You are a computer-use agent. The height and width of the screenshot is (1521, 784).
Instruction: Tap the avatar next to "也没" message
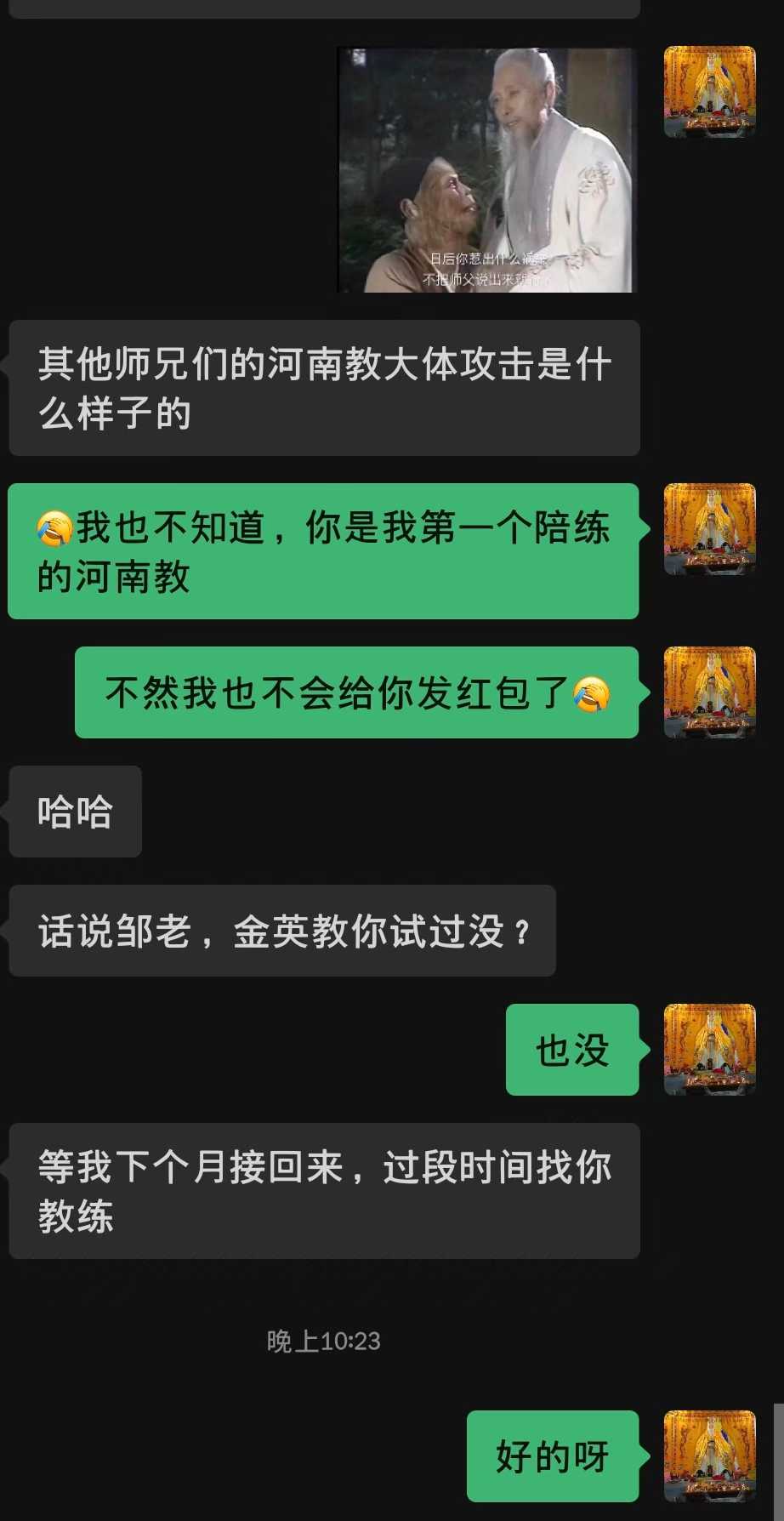tap(709, 1049)
